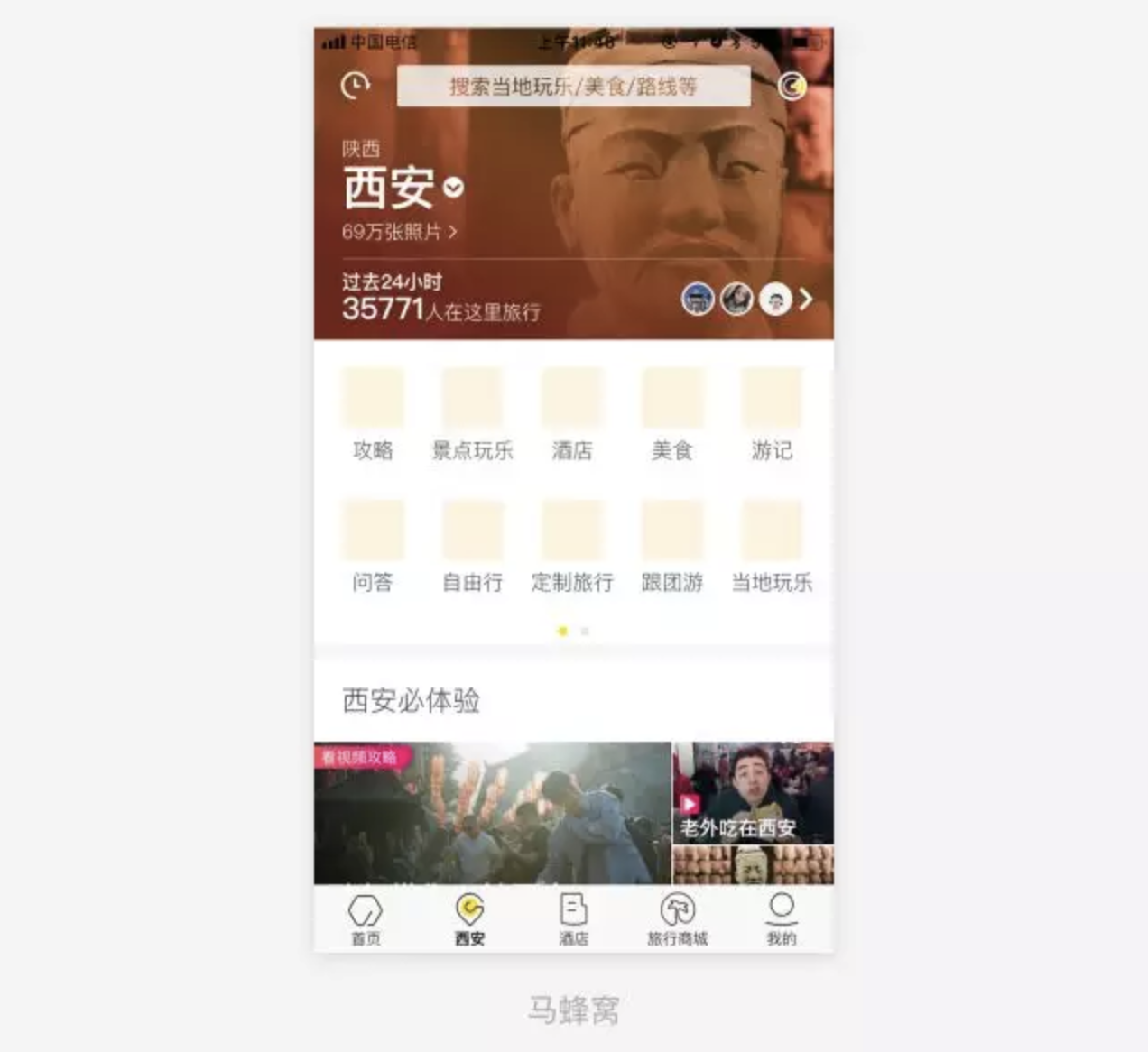The width and height of the screenshot is (1148, 1052).
Task: Open the 看视频攻略 video guide card
Action: click(492, 812)
